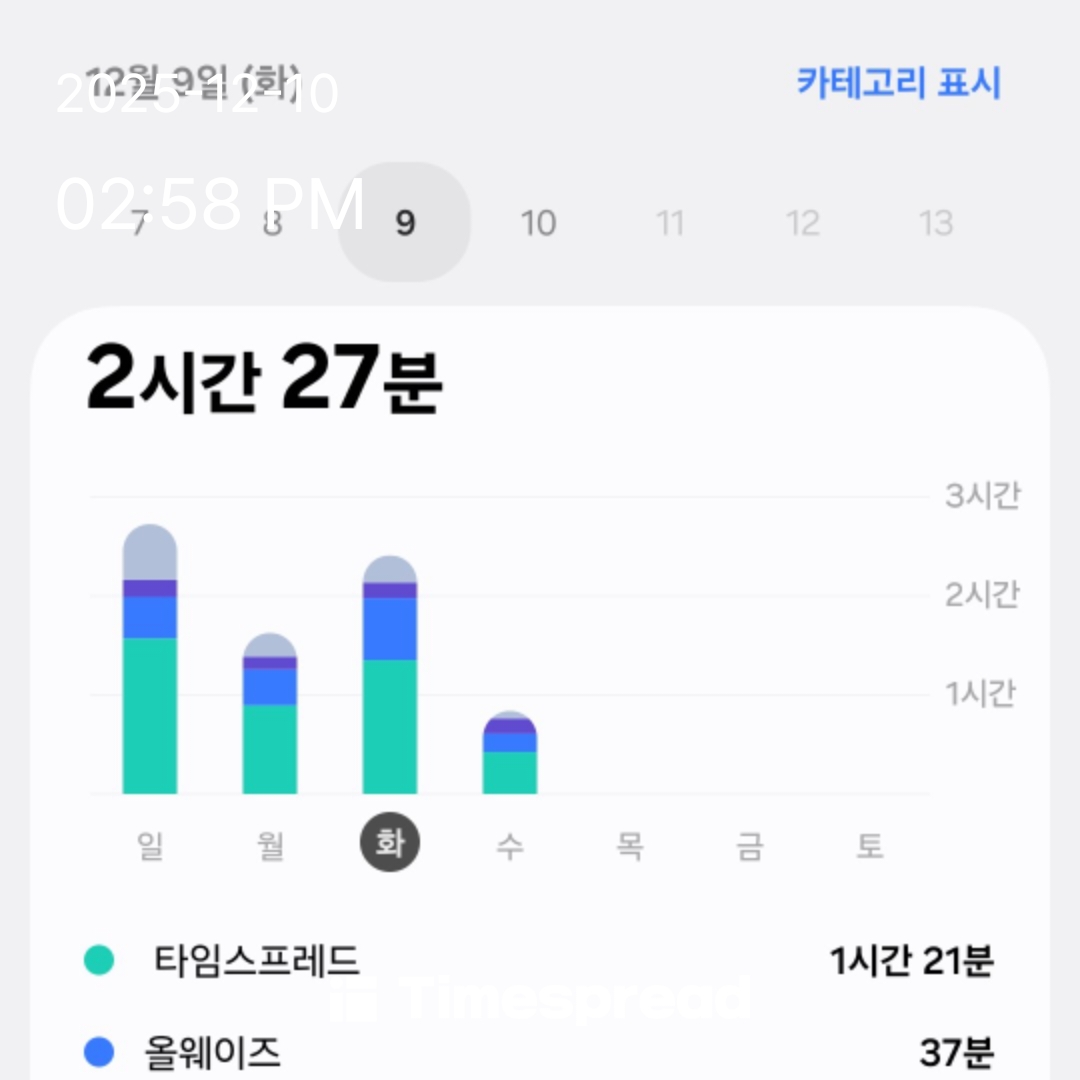Open the 올웨이즈 usage details

tap(540, 1052)
